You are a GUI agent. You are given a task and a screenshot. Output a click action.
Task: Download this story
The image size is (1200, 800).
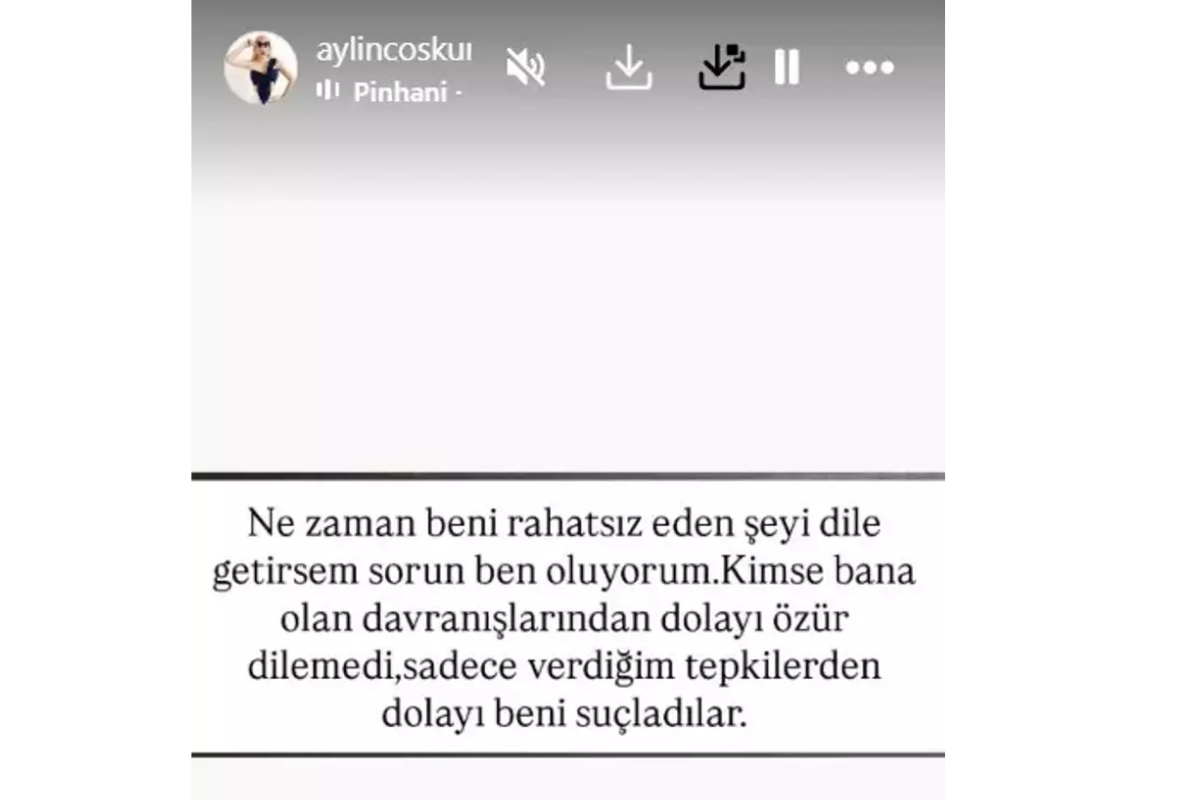coord(629,67)
